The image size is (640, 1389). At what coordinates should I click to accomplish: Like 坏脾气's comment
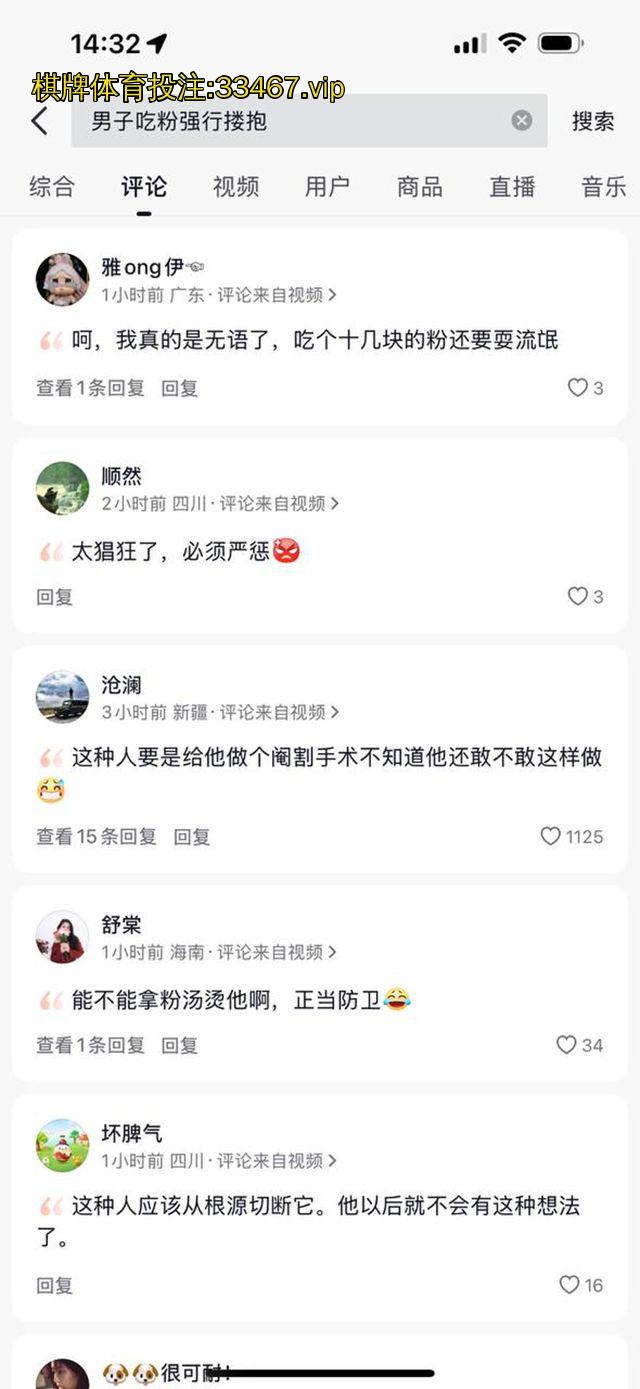click(x=569, y=1285)
